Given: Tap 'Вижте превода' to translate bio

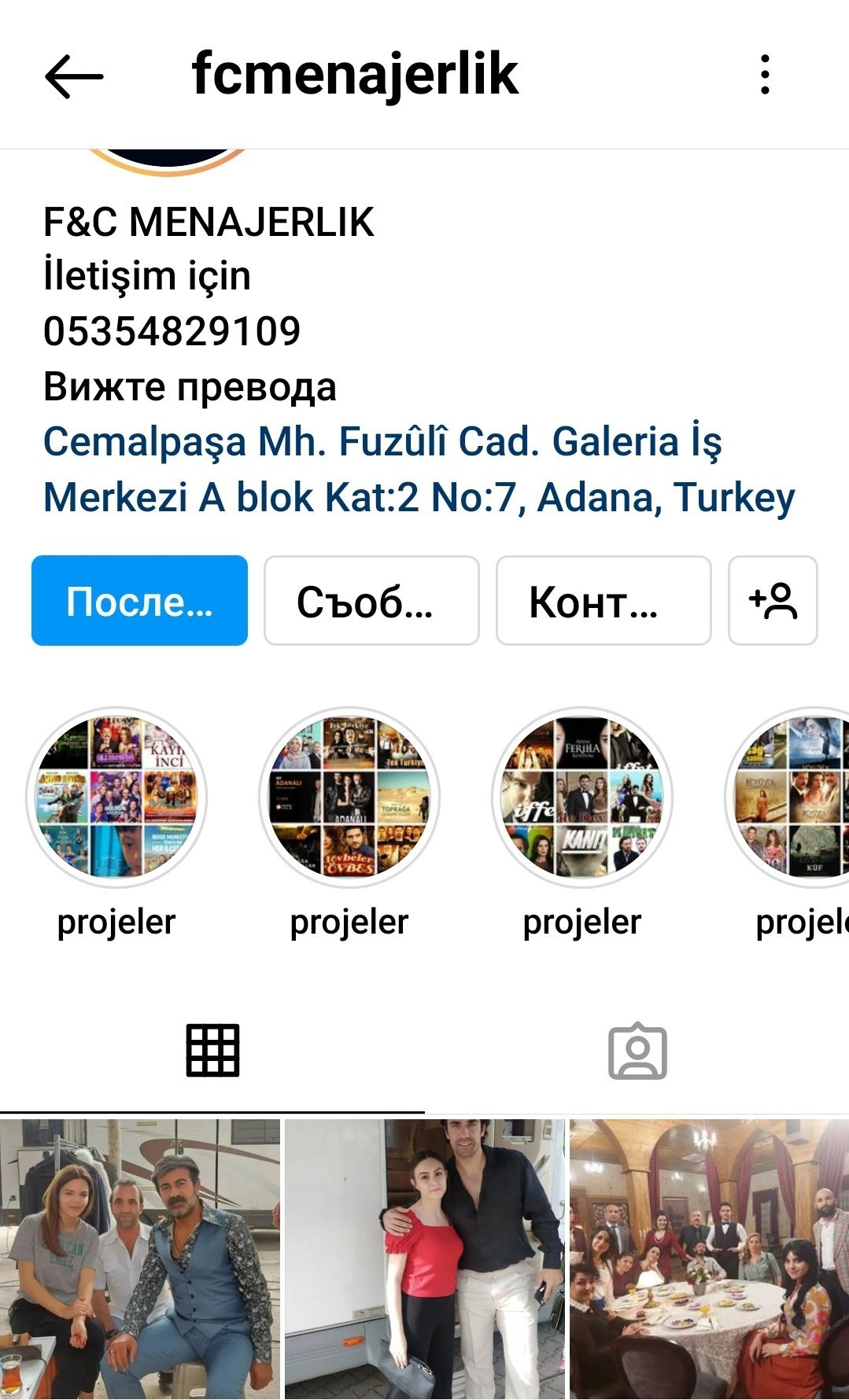Looking at the screenshot, I should point(190,386).
